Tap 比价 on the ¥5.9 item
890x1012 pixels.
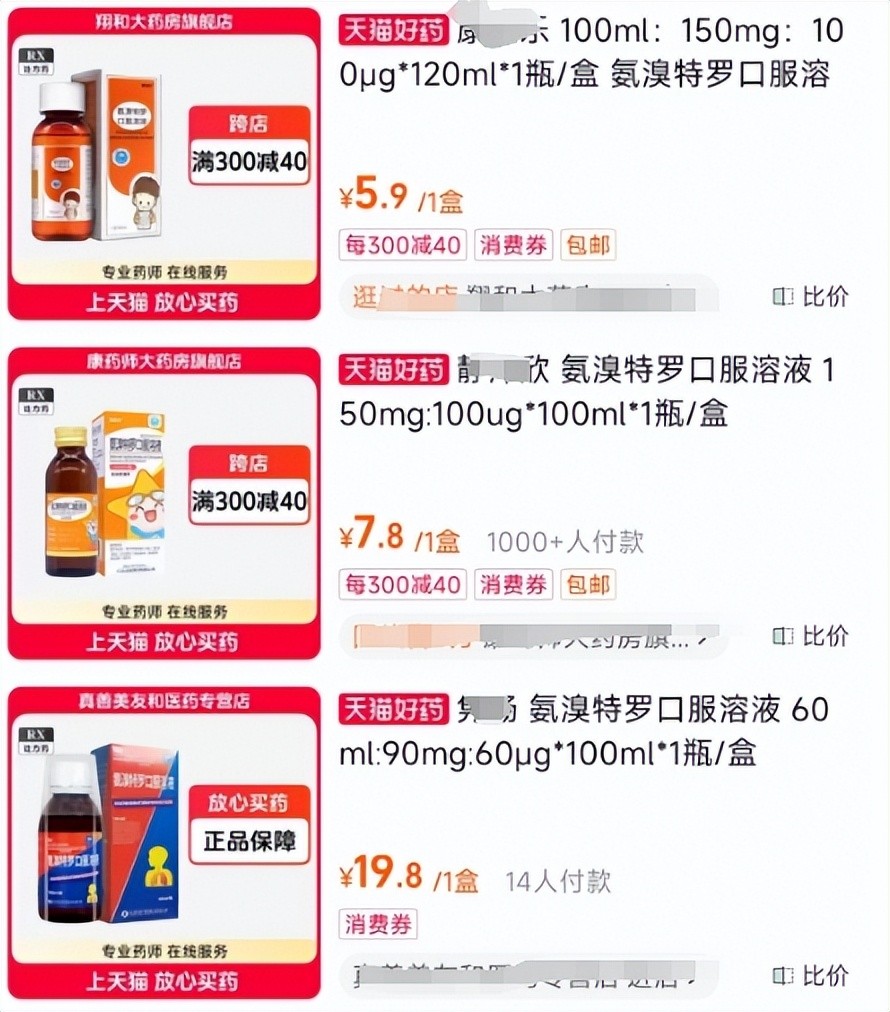(811, 296)
